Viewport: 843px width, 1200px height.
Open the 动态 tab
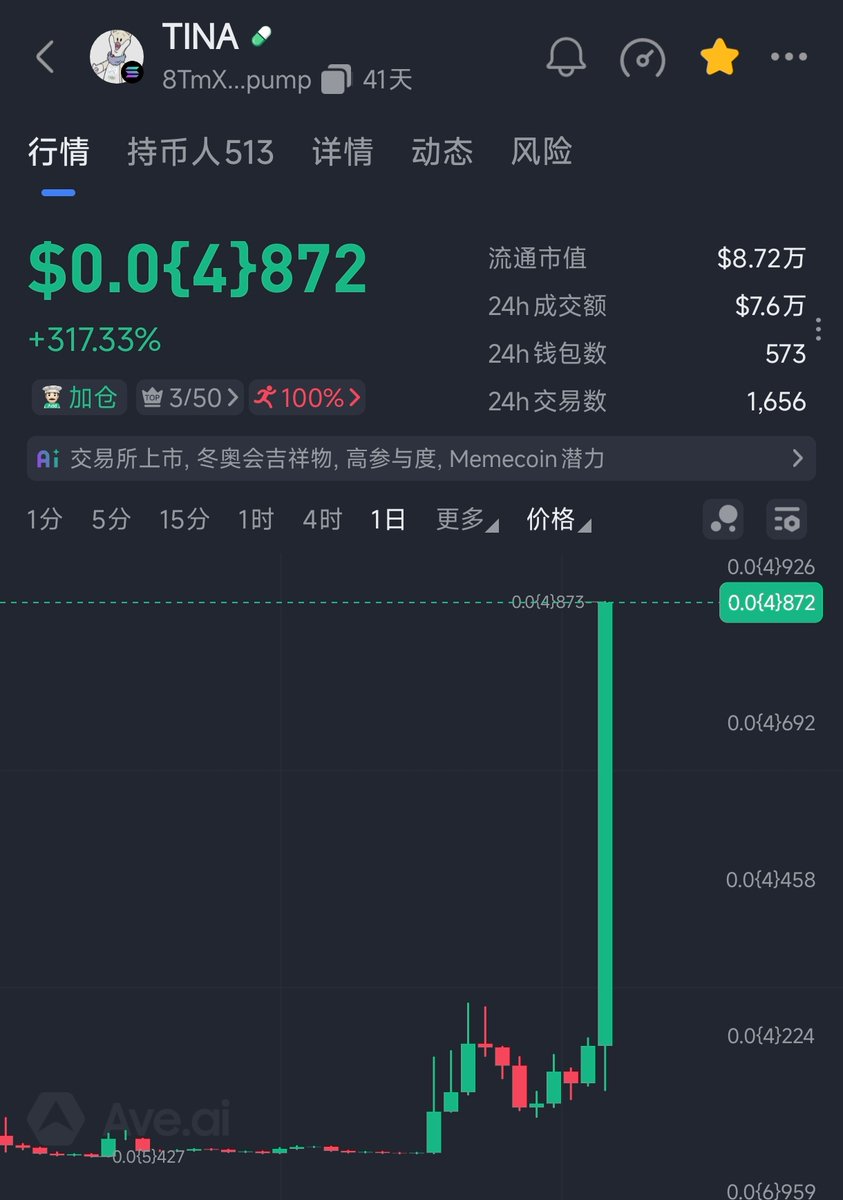(x=441, y=152)
